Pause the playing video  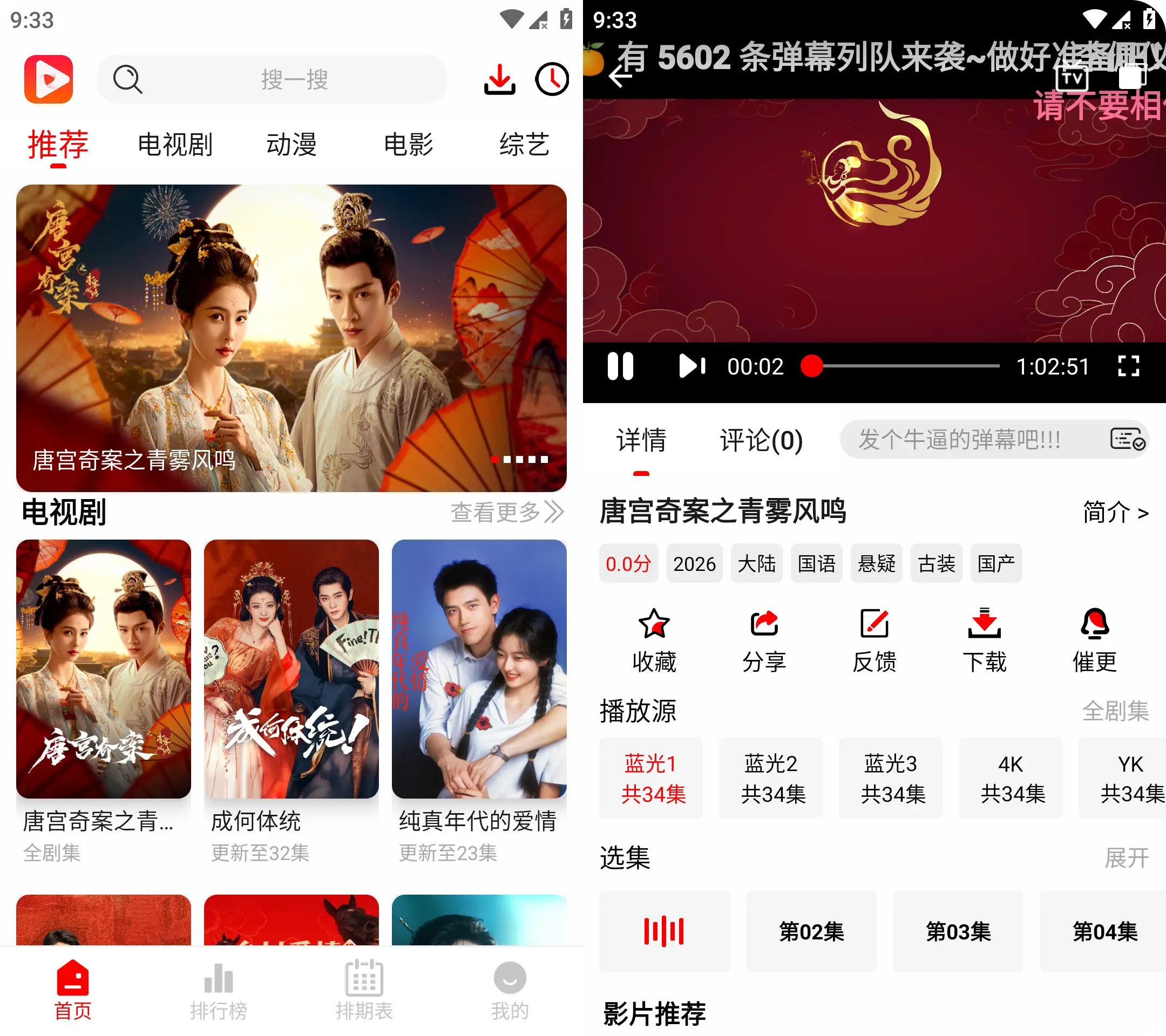620,366
